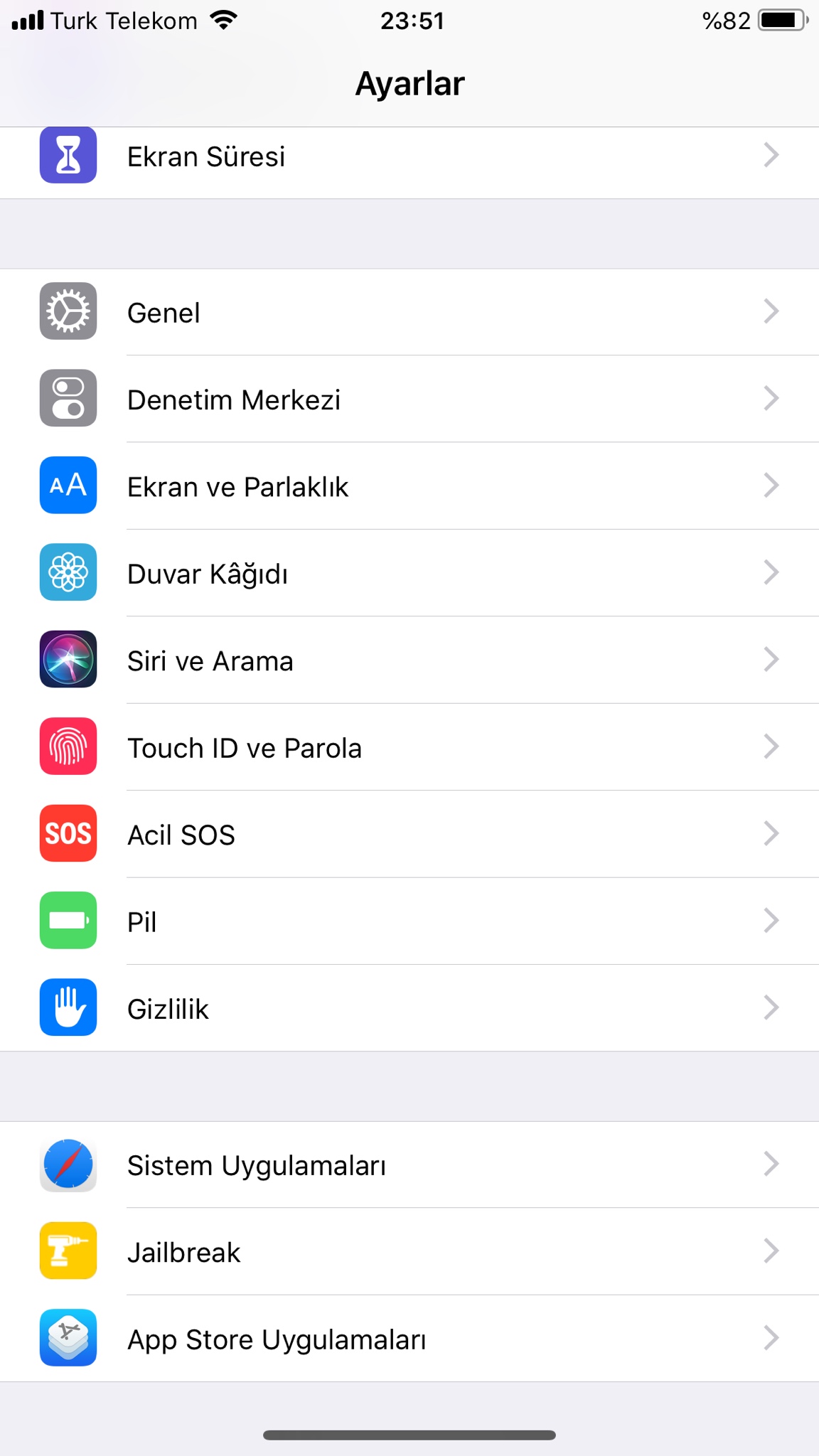The image size is (819, 1456).
Task: Select the Gizlilik row
Action: pos(409,1008)
